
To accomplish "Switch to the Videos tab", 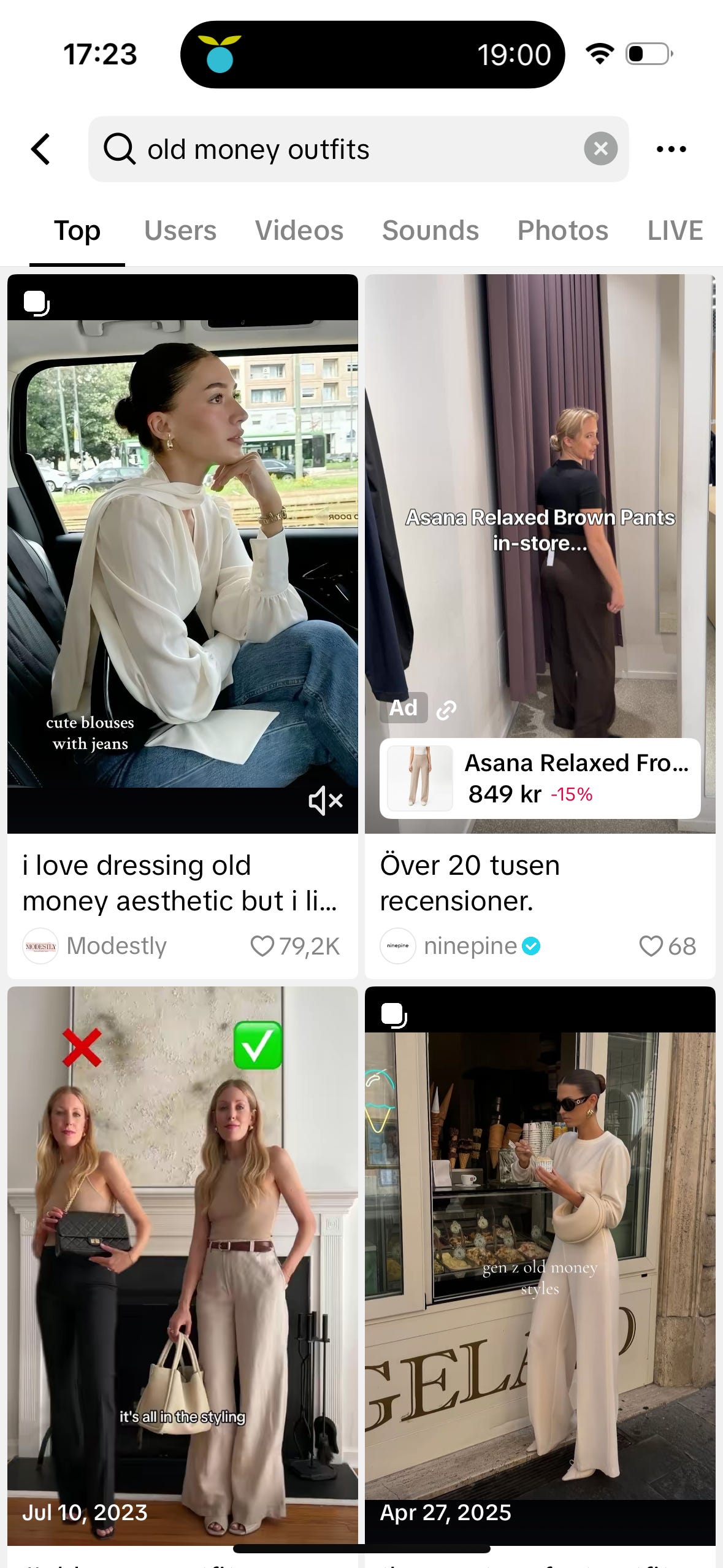I will tap(299, 231).
